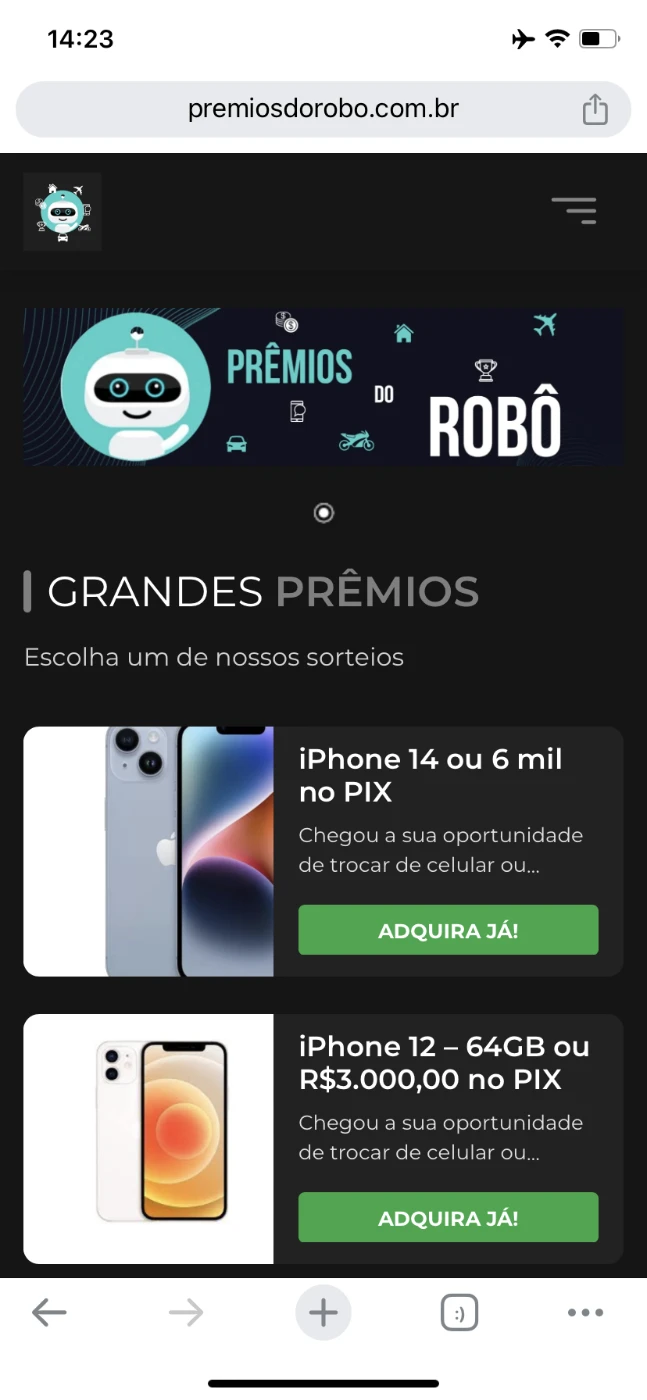Tap Adquira Já for the iPhone 14 raffle
Screen dimensions: 647x1400
coord(448,930)
